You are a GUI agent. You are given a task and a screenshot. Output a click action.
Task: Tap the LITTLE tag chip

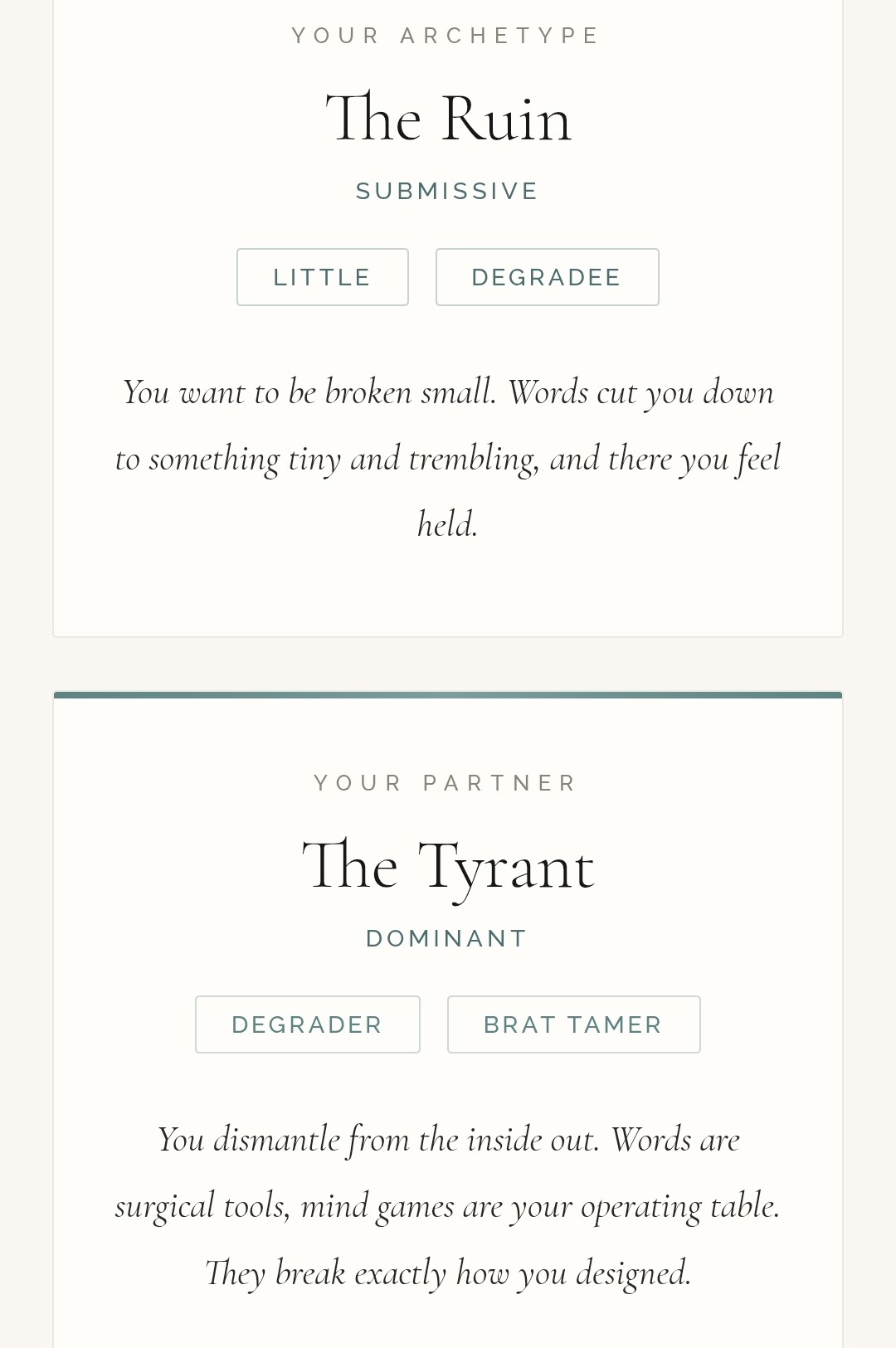[322, 277]
